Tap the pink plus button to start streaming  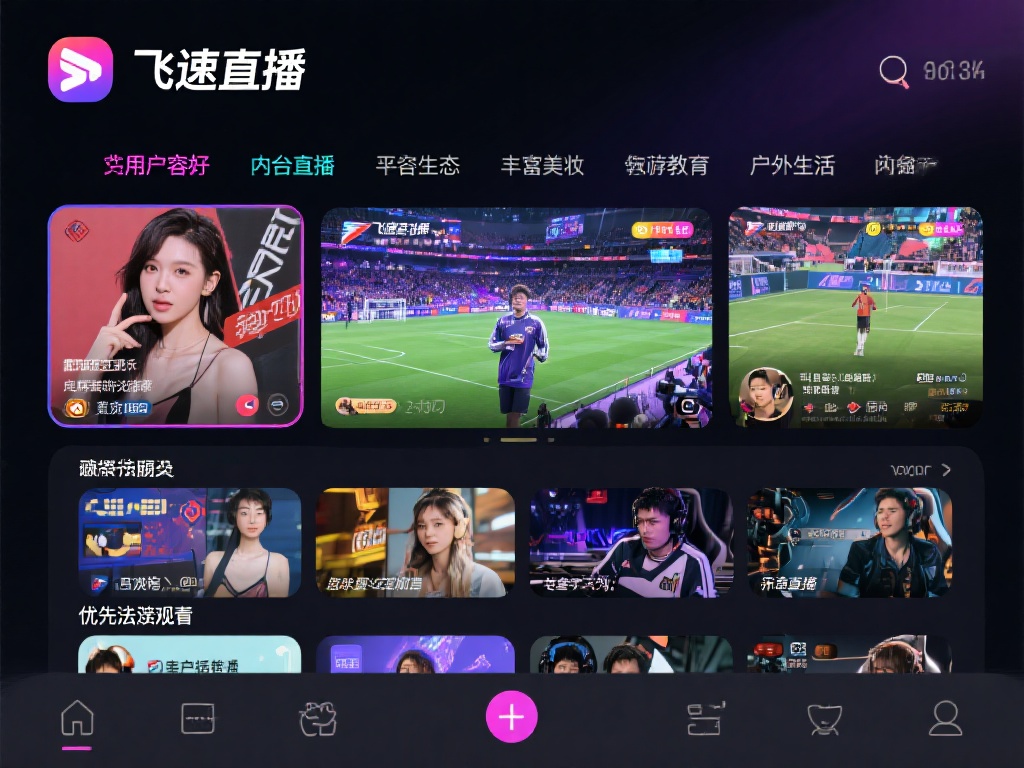[x=512, y=717]
